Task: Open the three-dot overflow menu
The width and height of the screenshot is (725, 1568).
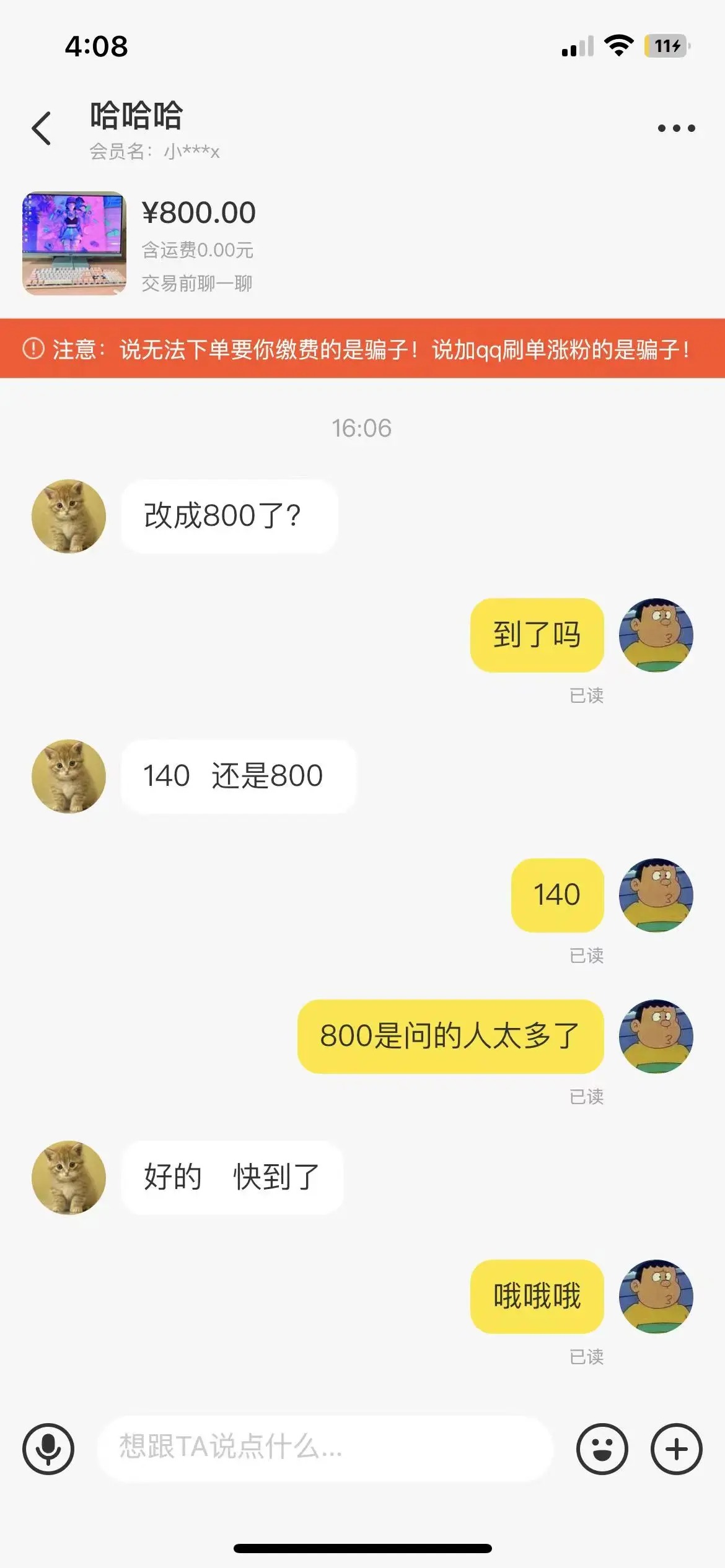Action: 676,128
